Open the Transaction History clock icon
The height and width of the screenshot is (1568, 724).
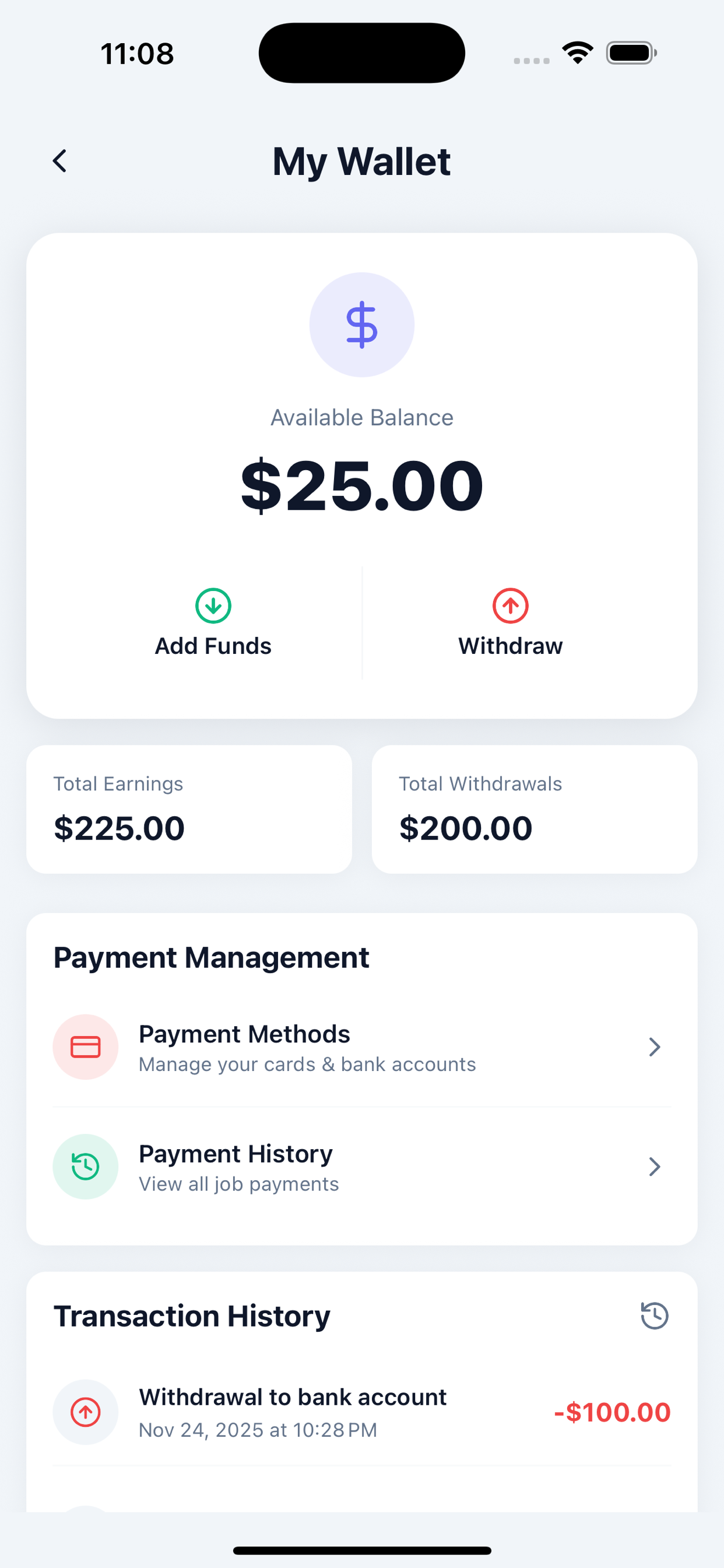(x=654, y=1316)
